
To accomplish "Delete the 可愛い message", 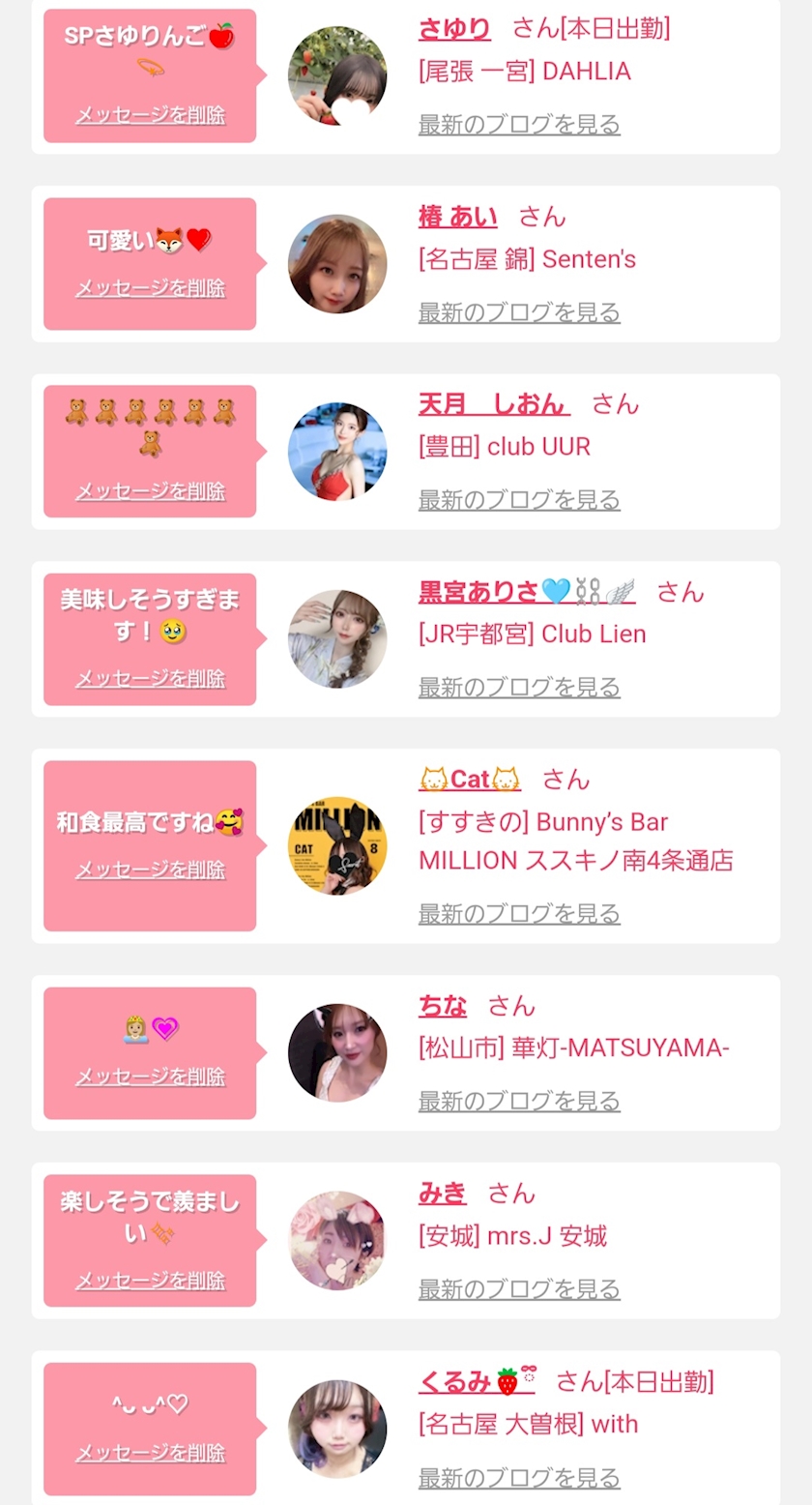I will pyautogui.click(x=150, y=288).
